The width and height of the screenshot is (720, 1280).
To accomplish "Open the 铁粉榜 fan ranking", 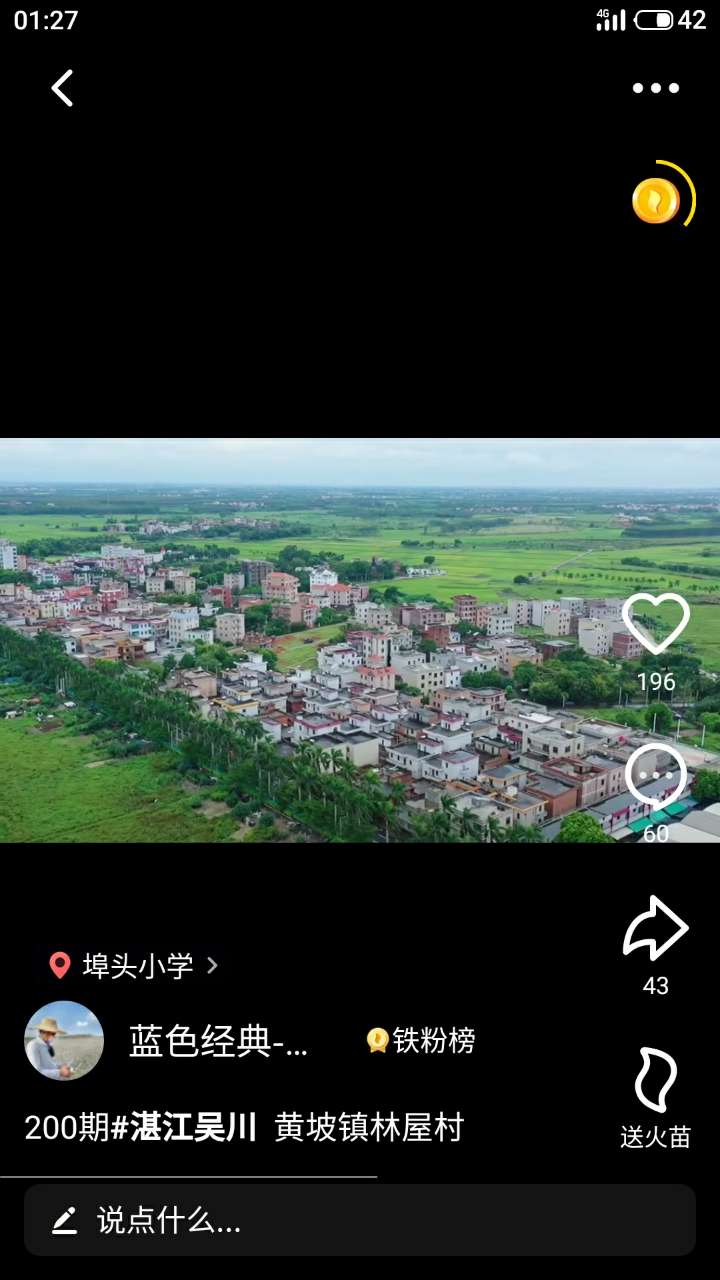I will coord(421,1041).
